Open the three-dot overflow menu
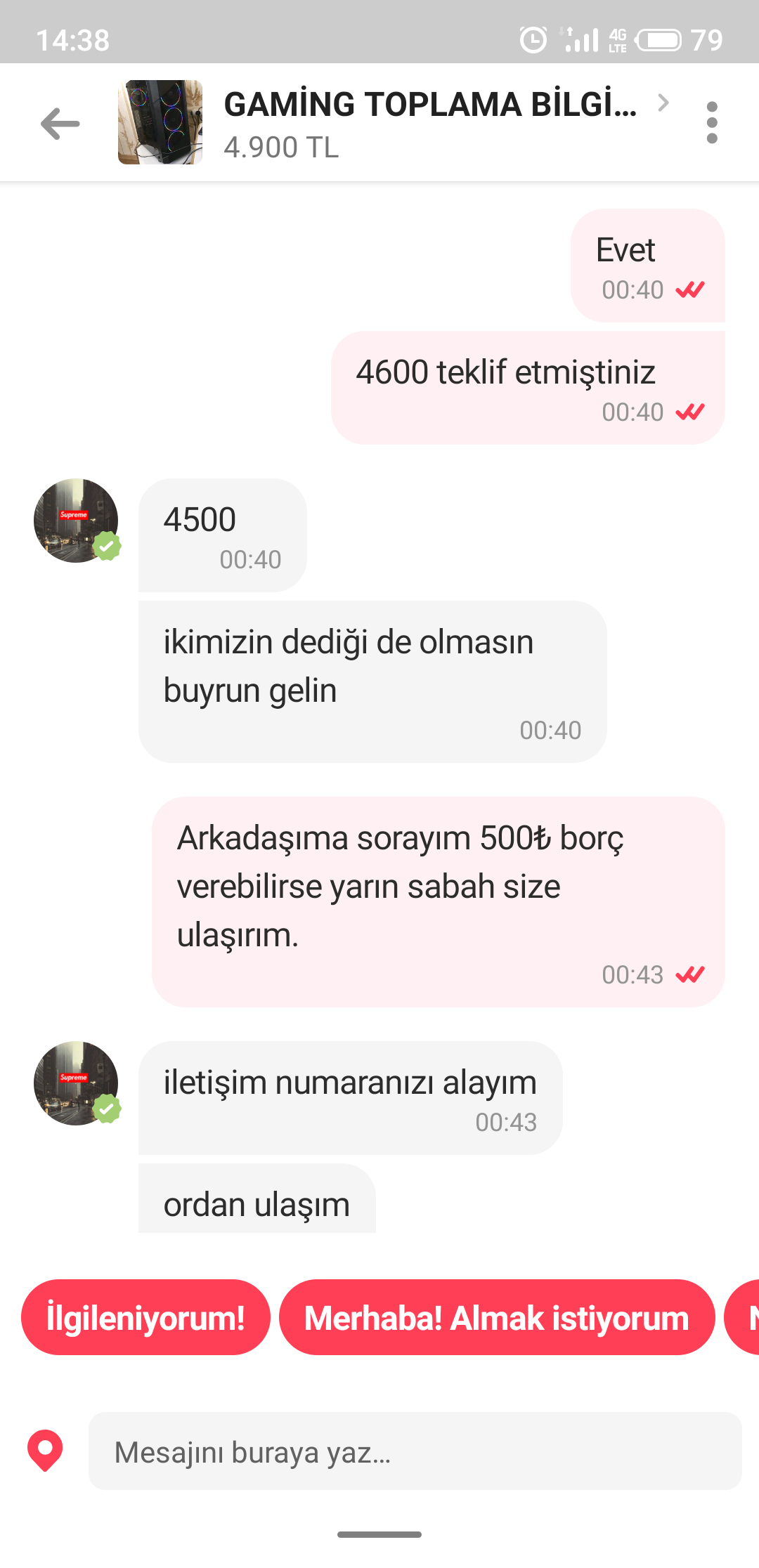This screenshot has height=1568, width=759. (711, 123)
